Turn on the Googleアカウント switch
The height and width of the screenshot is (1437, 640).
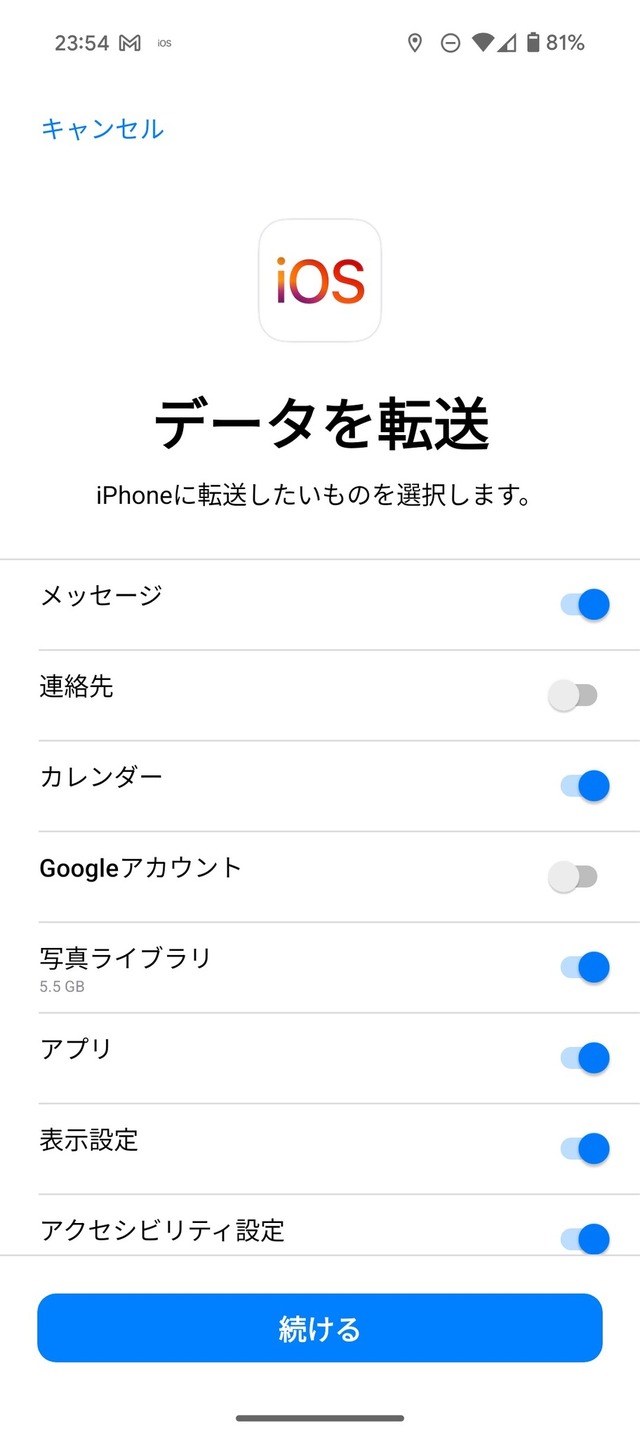pyautogui.click(x=573, y=877)
